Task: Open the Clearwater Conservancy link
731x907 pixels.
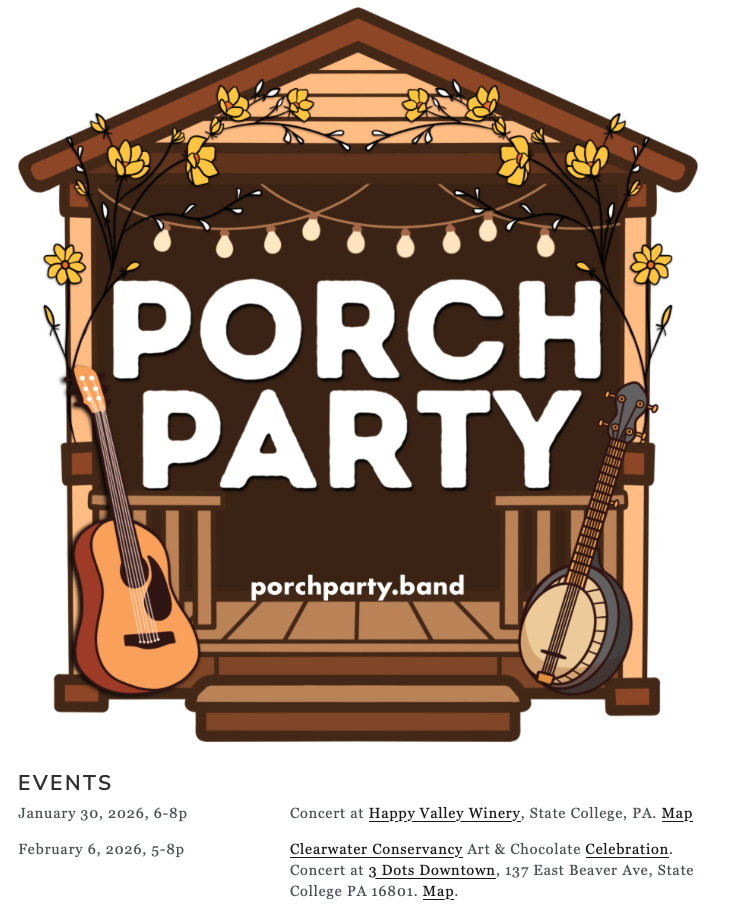Action: pos(376,849)
